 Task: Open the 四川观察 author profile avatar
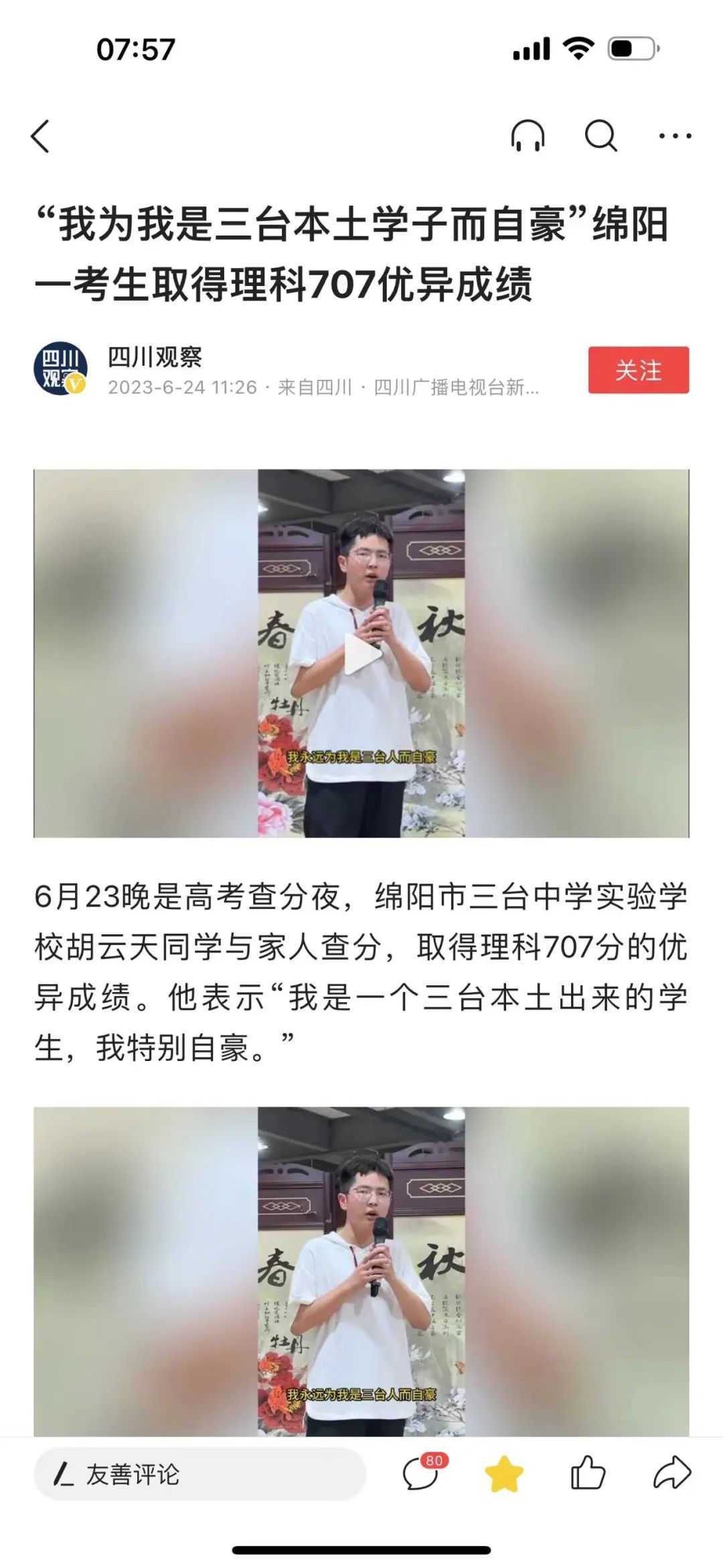(x=60, y=369)
